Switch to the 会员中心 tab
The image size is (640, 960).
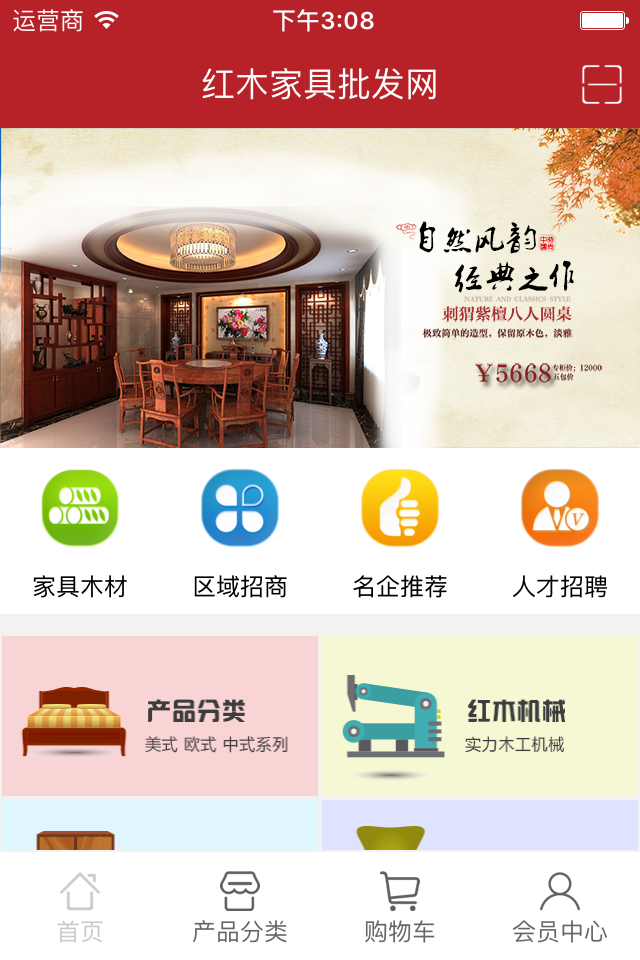[560, 906]
